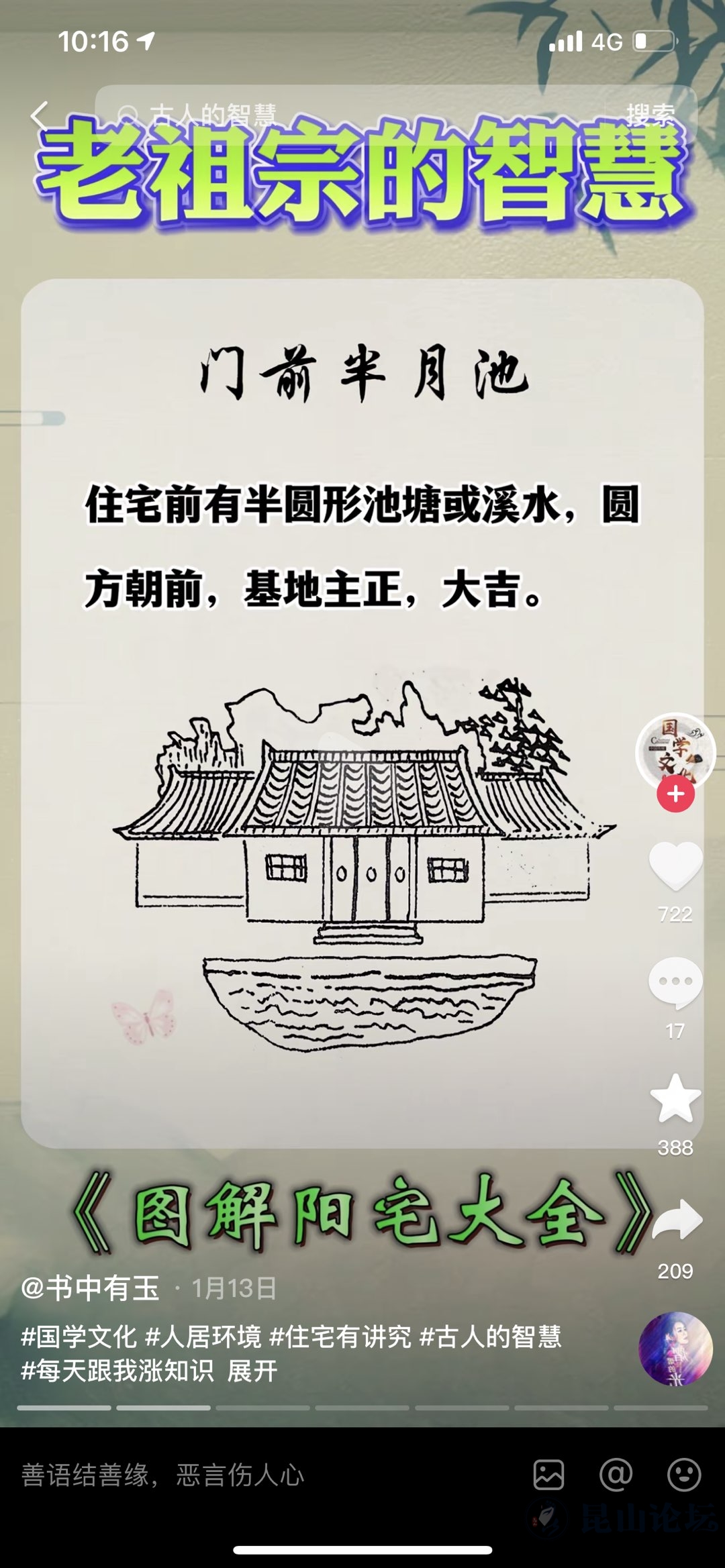Viewport: 725px width, 1568px height.
Task: Open the #人居环境 hashtag
Action: click(203, 1337)
